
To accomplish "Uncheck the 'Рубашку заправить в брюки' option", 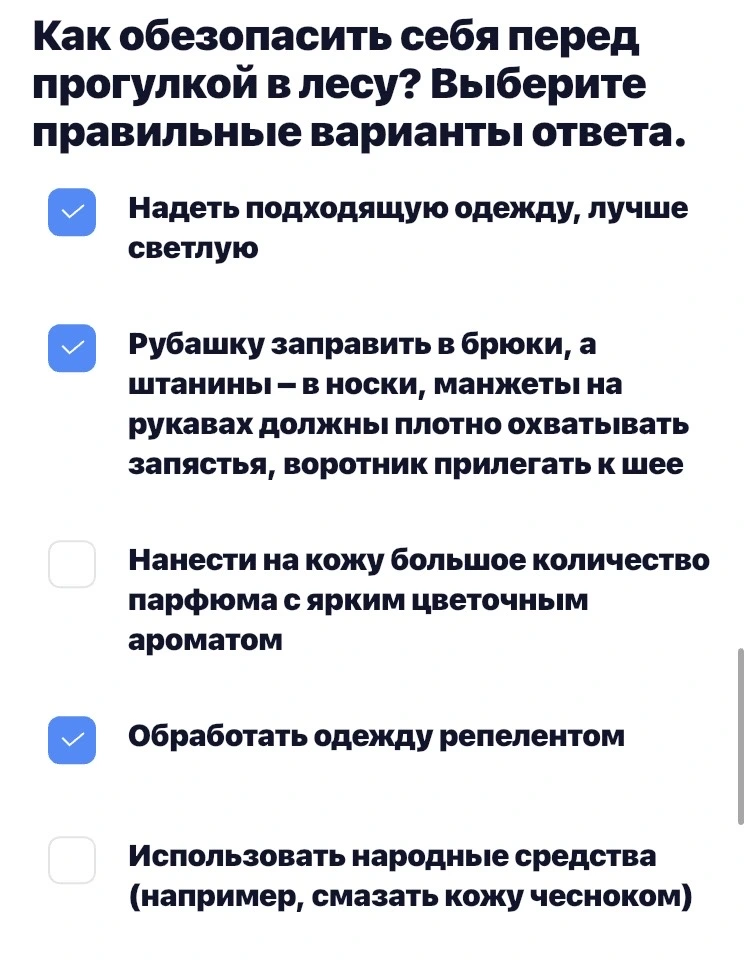I will click(72, 348).
